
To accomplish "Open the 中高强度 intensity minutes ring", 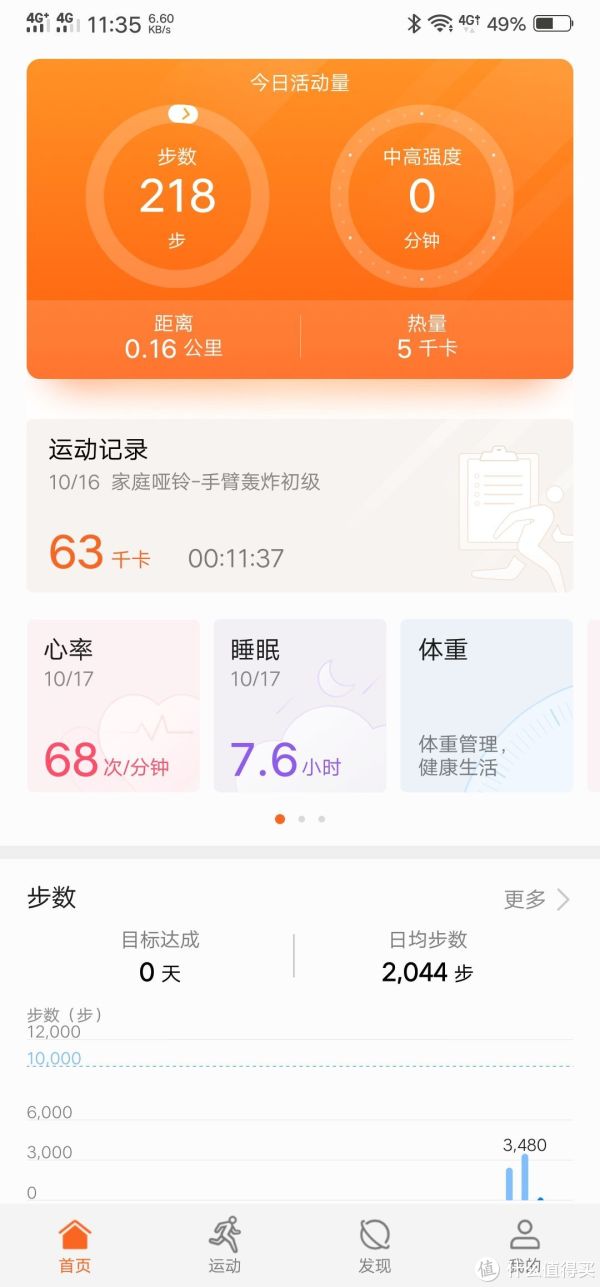I will 421,196.
